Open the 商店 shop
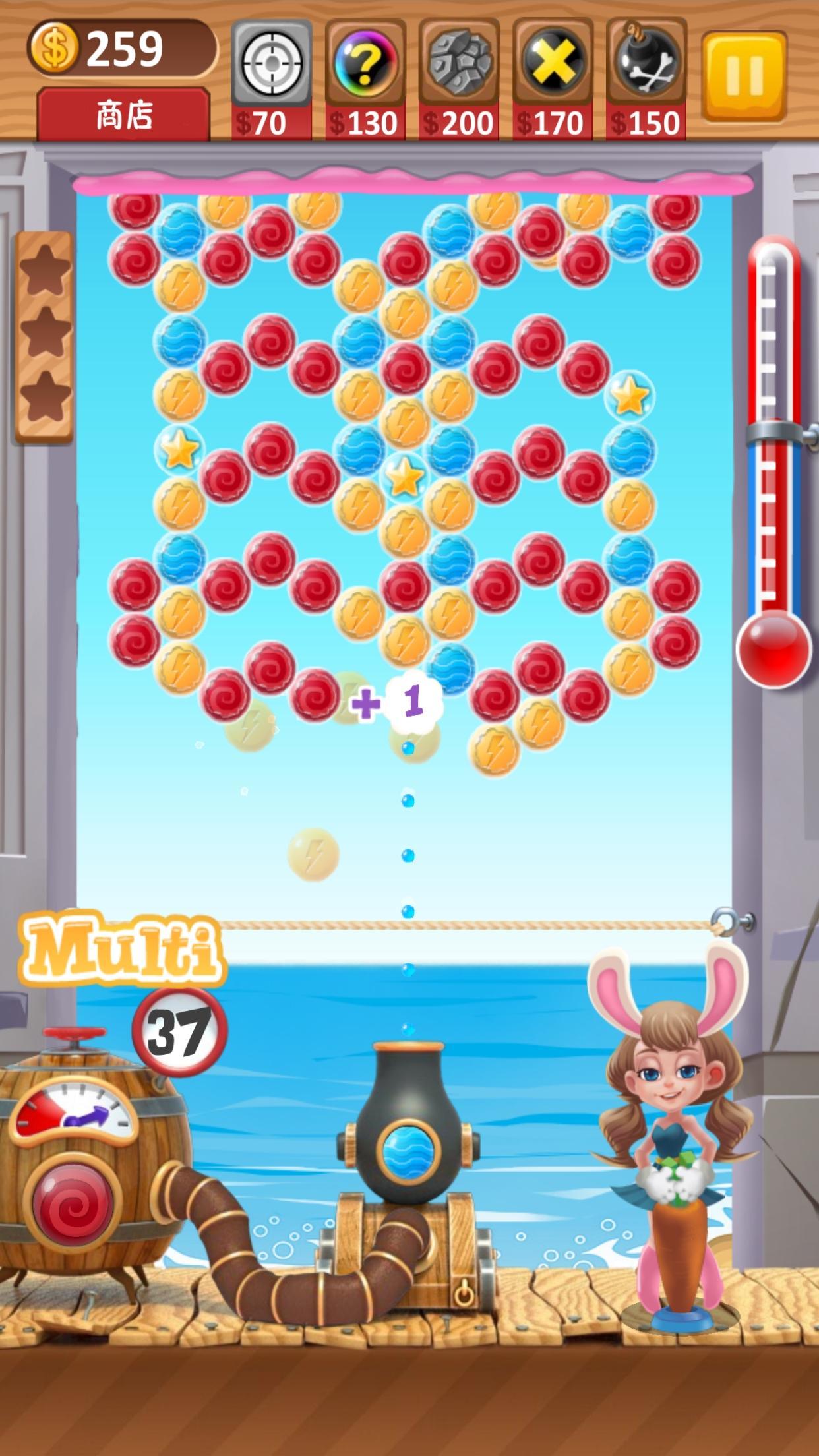 [x=124, y=115]
